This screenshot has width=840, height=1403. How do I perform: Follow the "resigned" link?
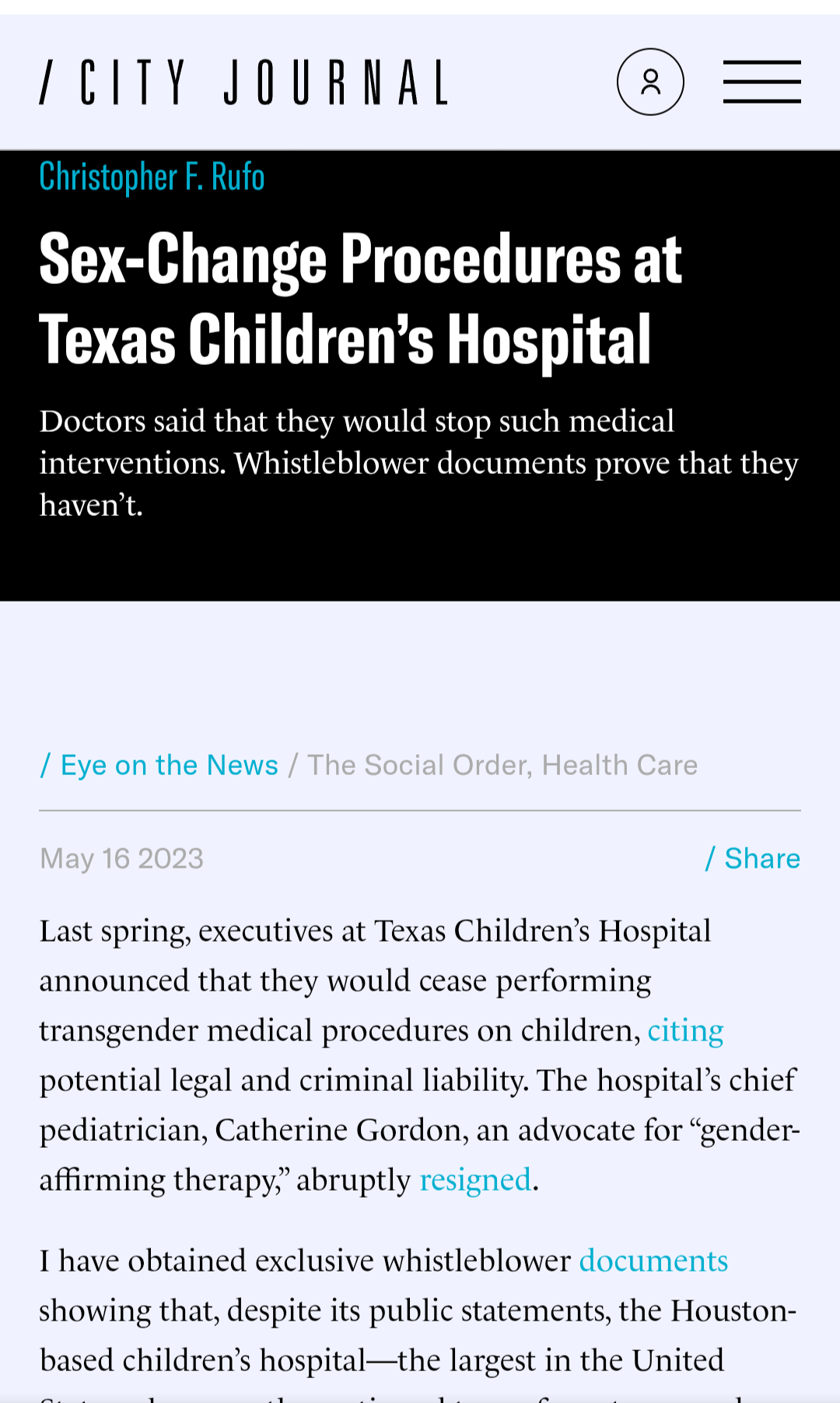click(x=475, y=1180)
